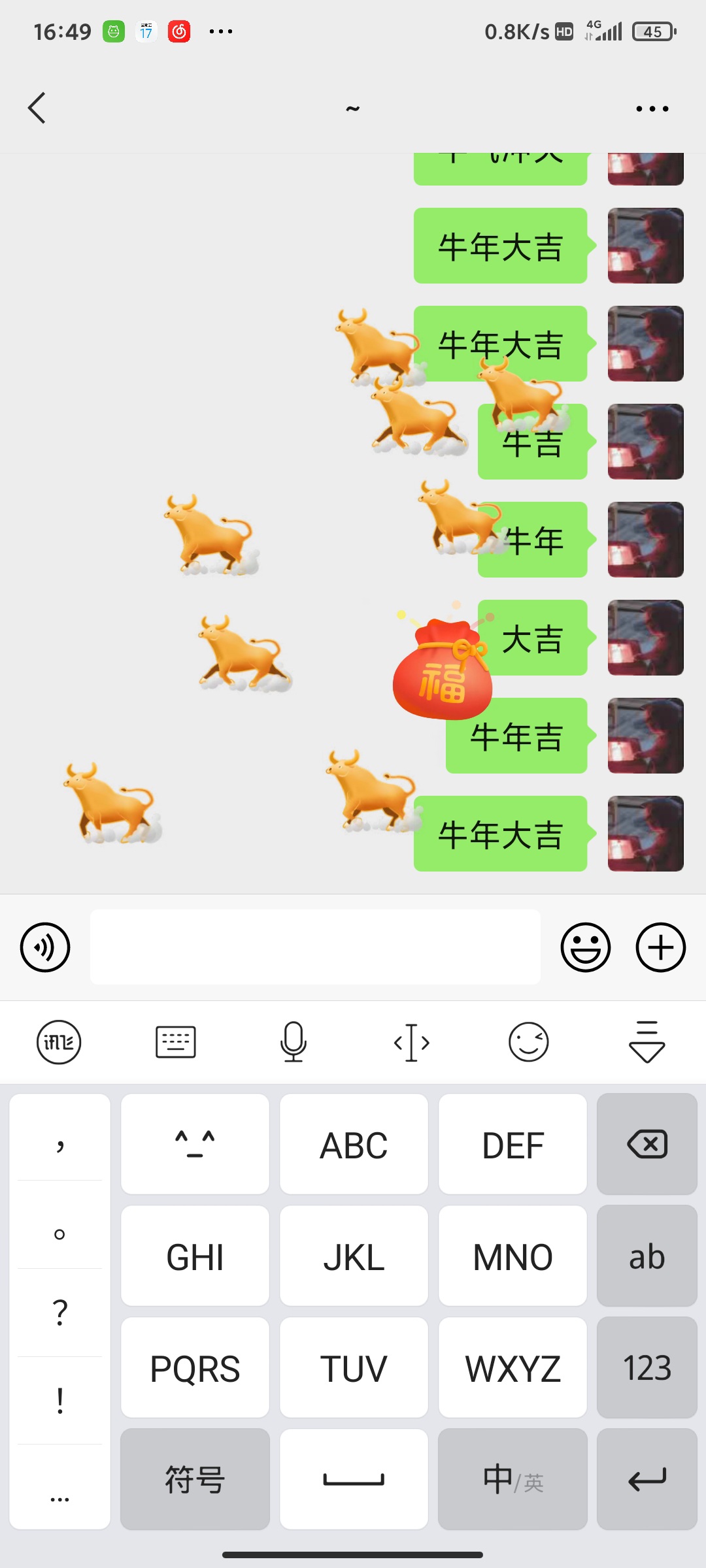The width and height of the screenshot is (706, 1568).
Task: Tap the MNO key
Action: [513, 1256]
